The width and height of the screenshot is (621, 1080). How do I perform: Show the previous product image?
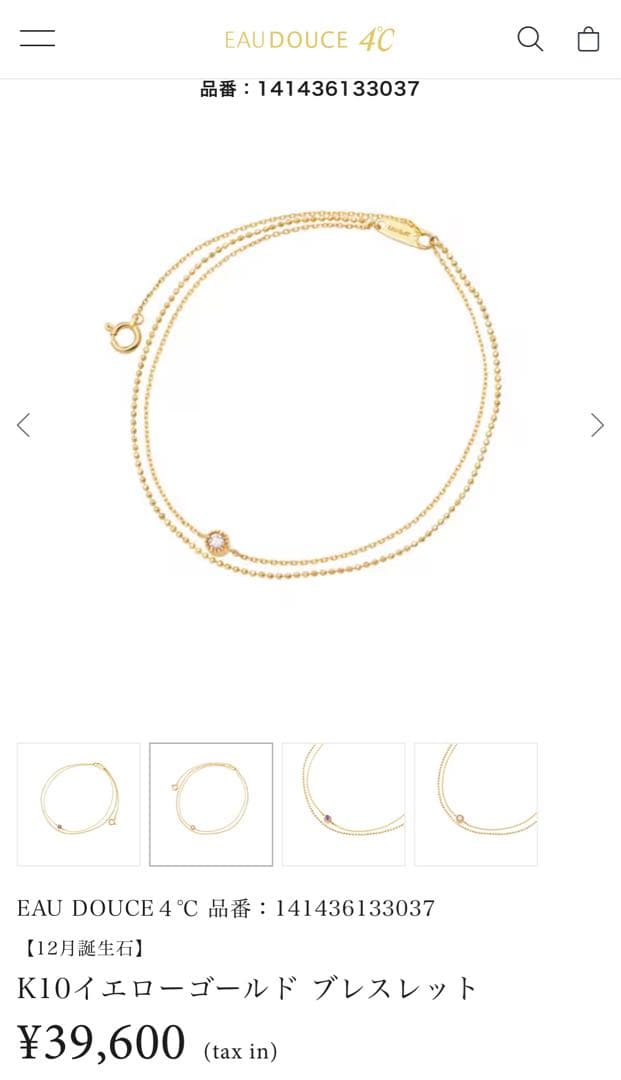[24, 425]
